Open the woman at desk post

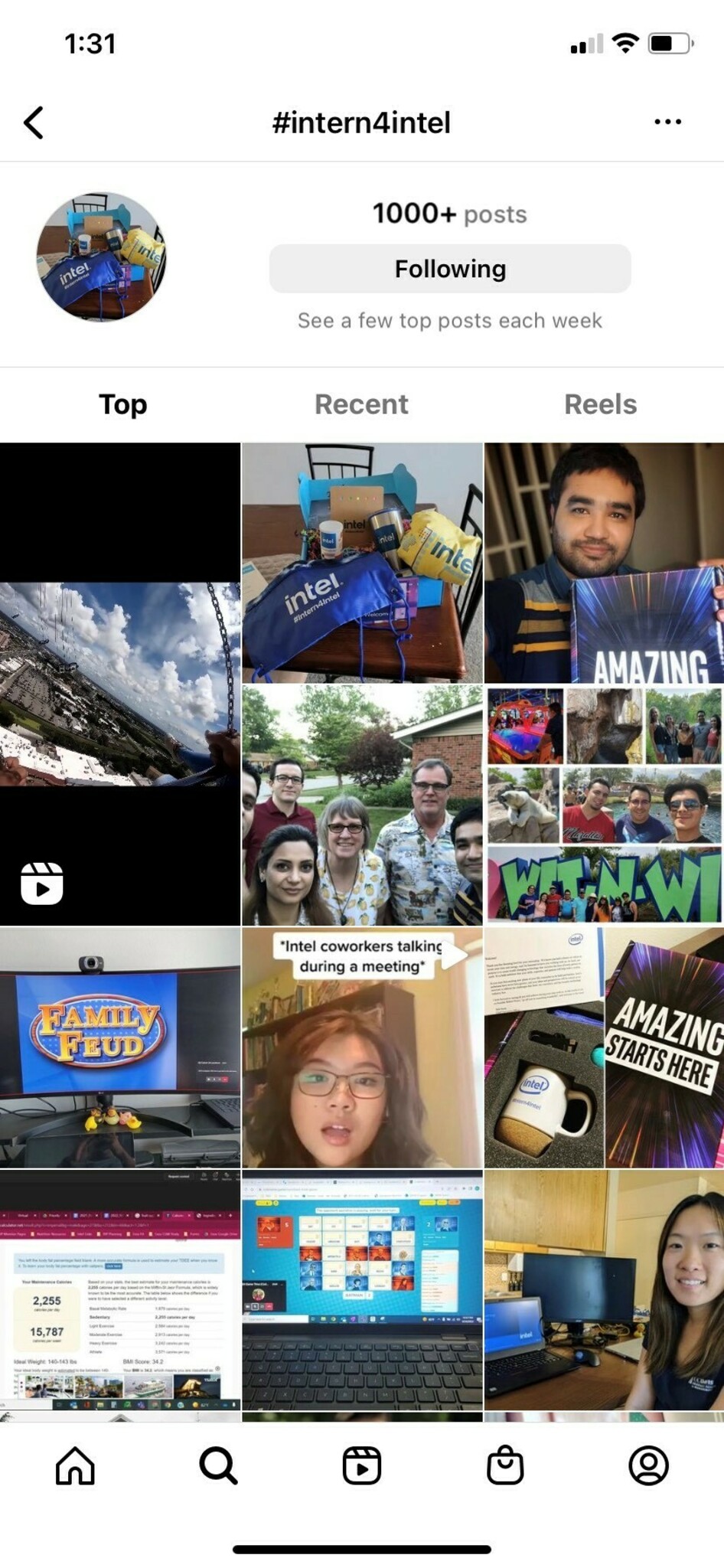pyautogui.click(x=604, y=1289)
